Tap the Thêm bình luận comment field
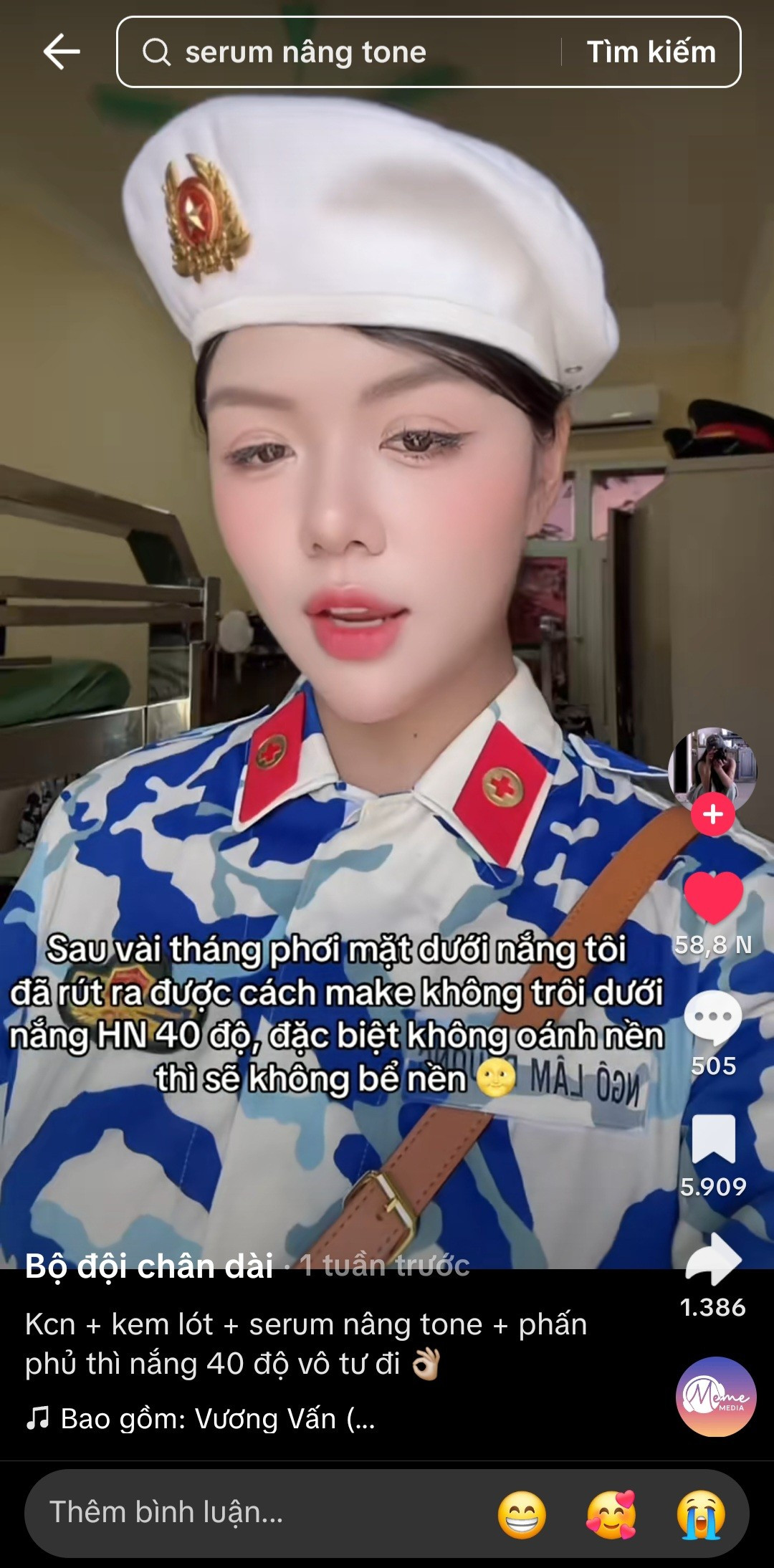This screenshot has height=1568, width=774. pyautogui.click(x=236, y=1512)
